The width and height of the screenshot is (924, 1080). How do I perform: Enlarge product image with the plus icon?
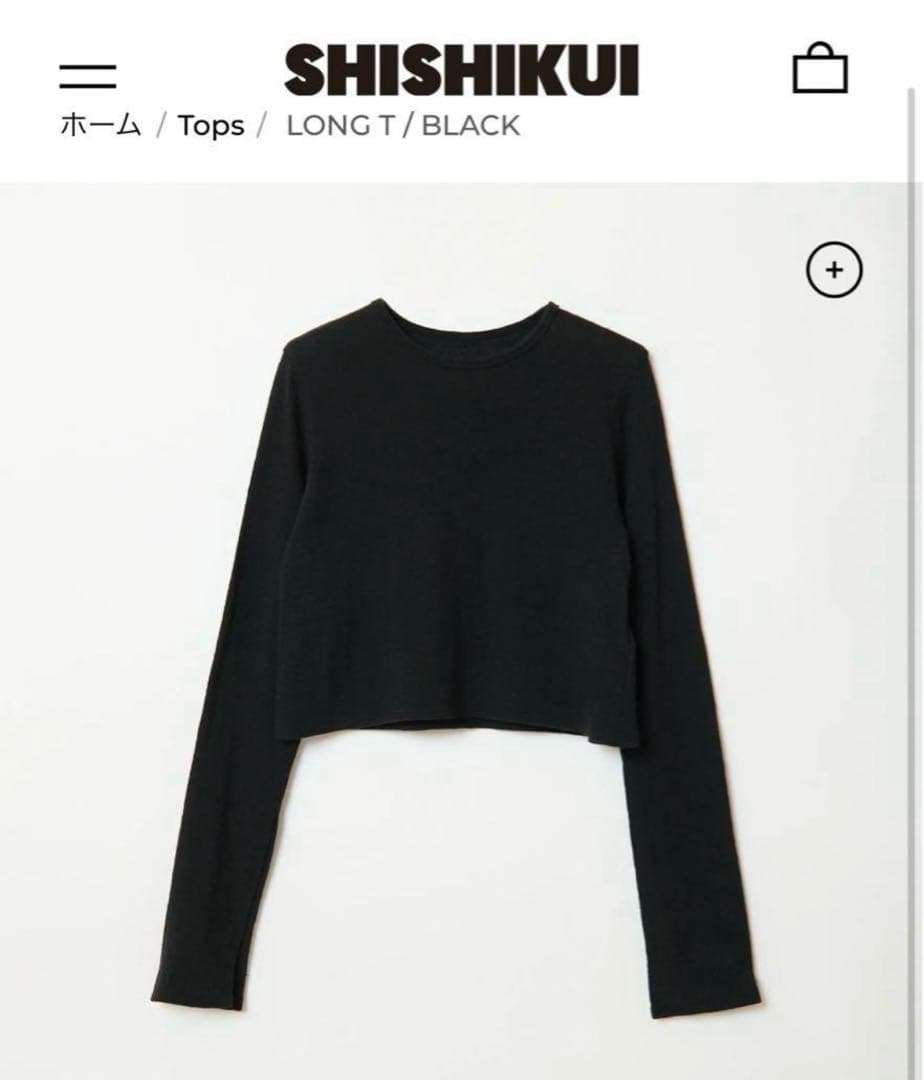click(834, 270)
